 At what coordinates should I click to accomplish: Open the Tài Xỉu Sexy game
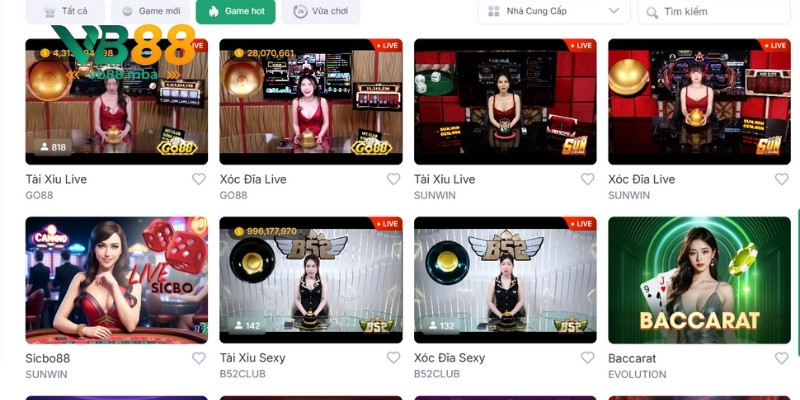click(310, 280)
